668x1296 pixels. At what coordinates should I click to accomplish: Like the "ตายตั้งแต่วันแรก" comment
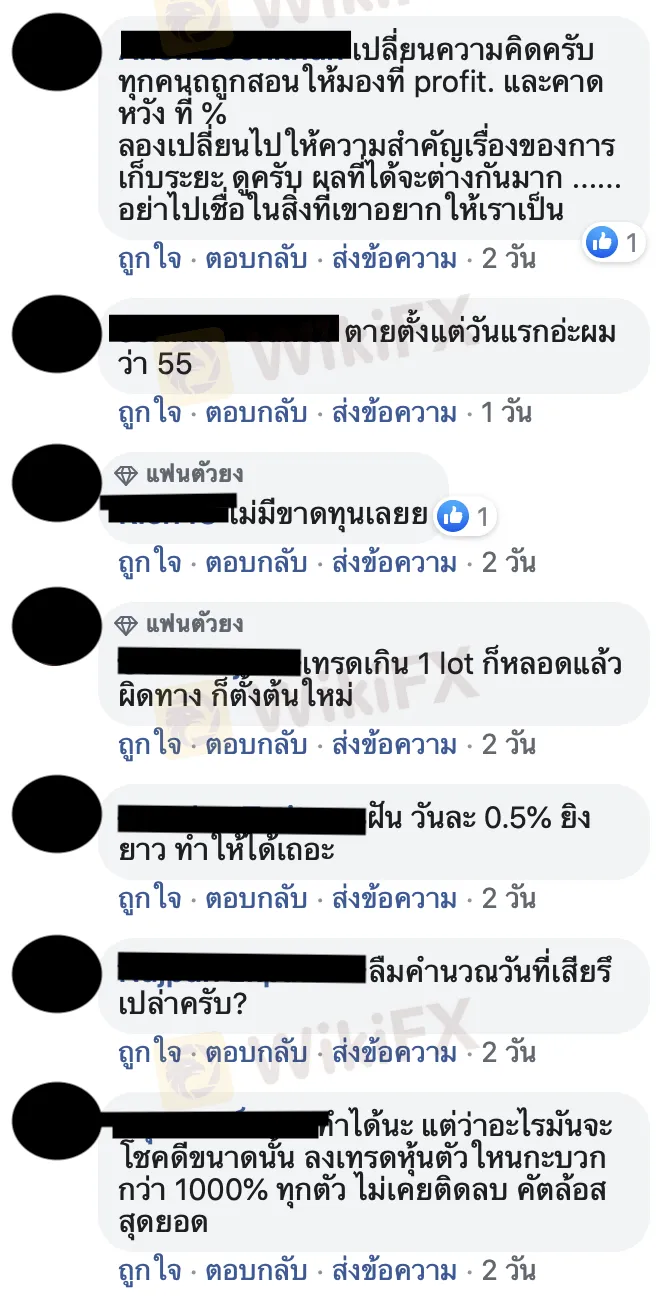pos(149,412)
